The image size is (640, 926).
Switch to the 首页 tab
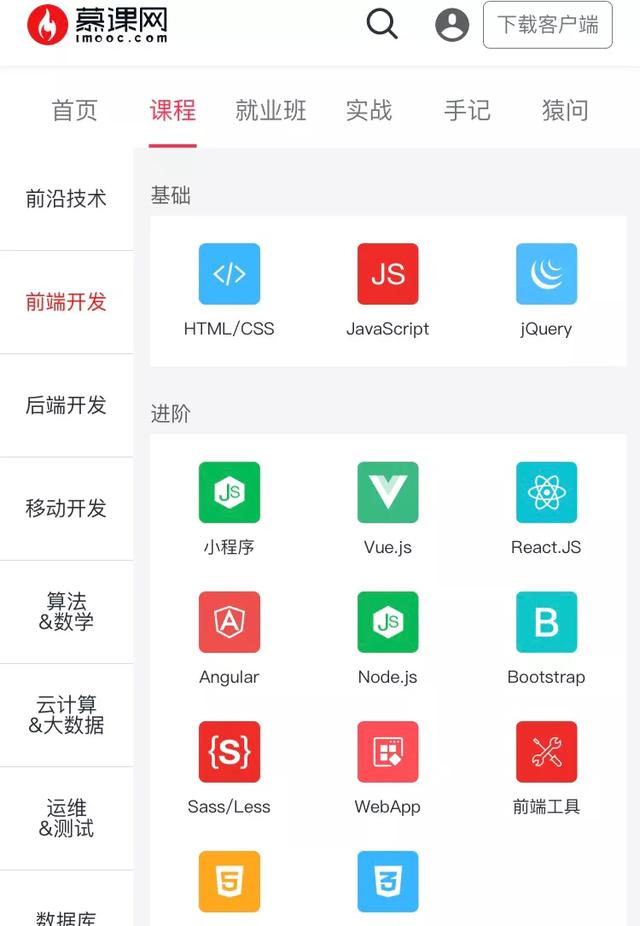[75, 110]
